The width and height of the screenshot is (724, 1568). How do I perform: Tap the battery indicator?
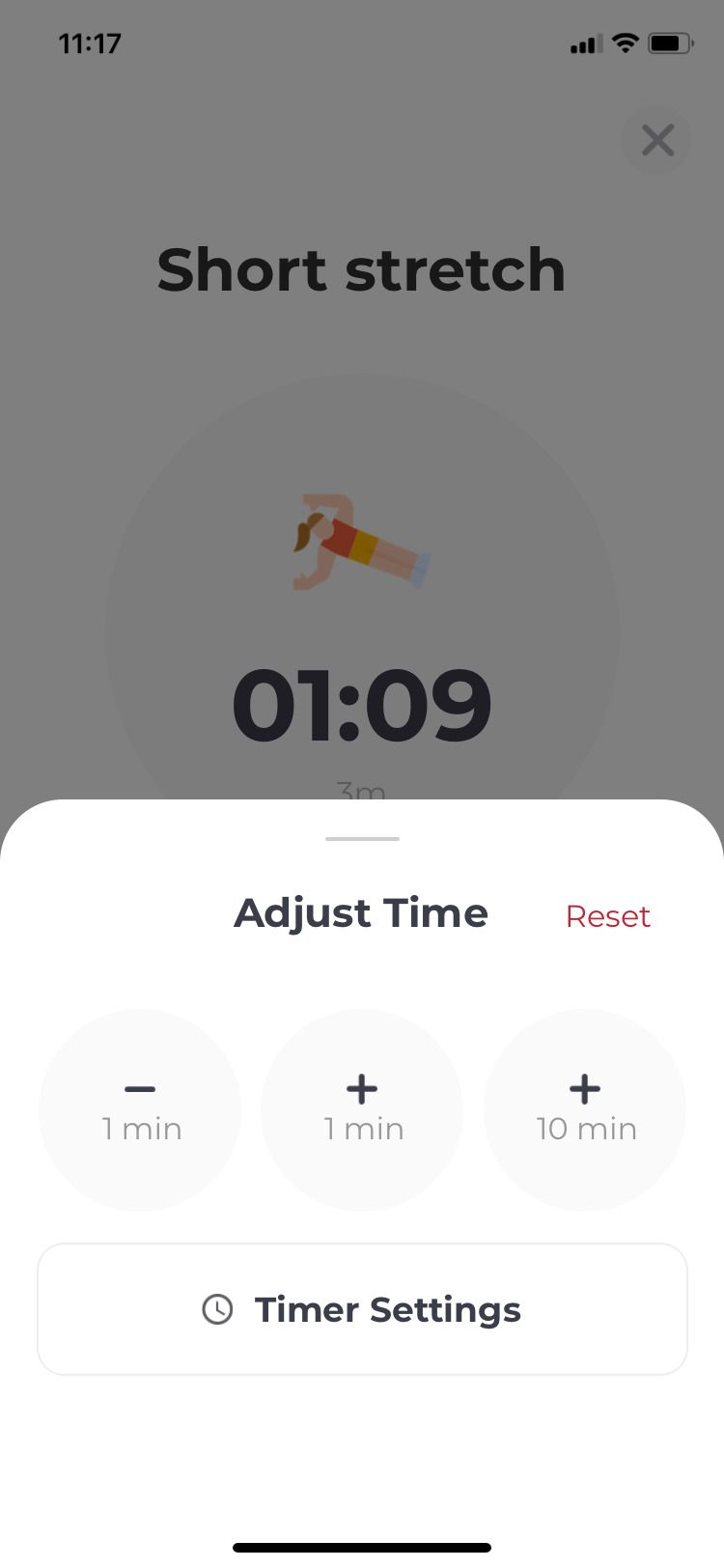(671, 42)
